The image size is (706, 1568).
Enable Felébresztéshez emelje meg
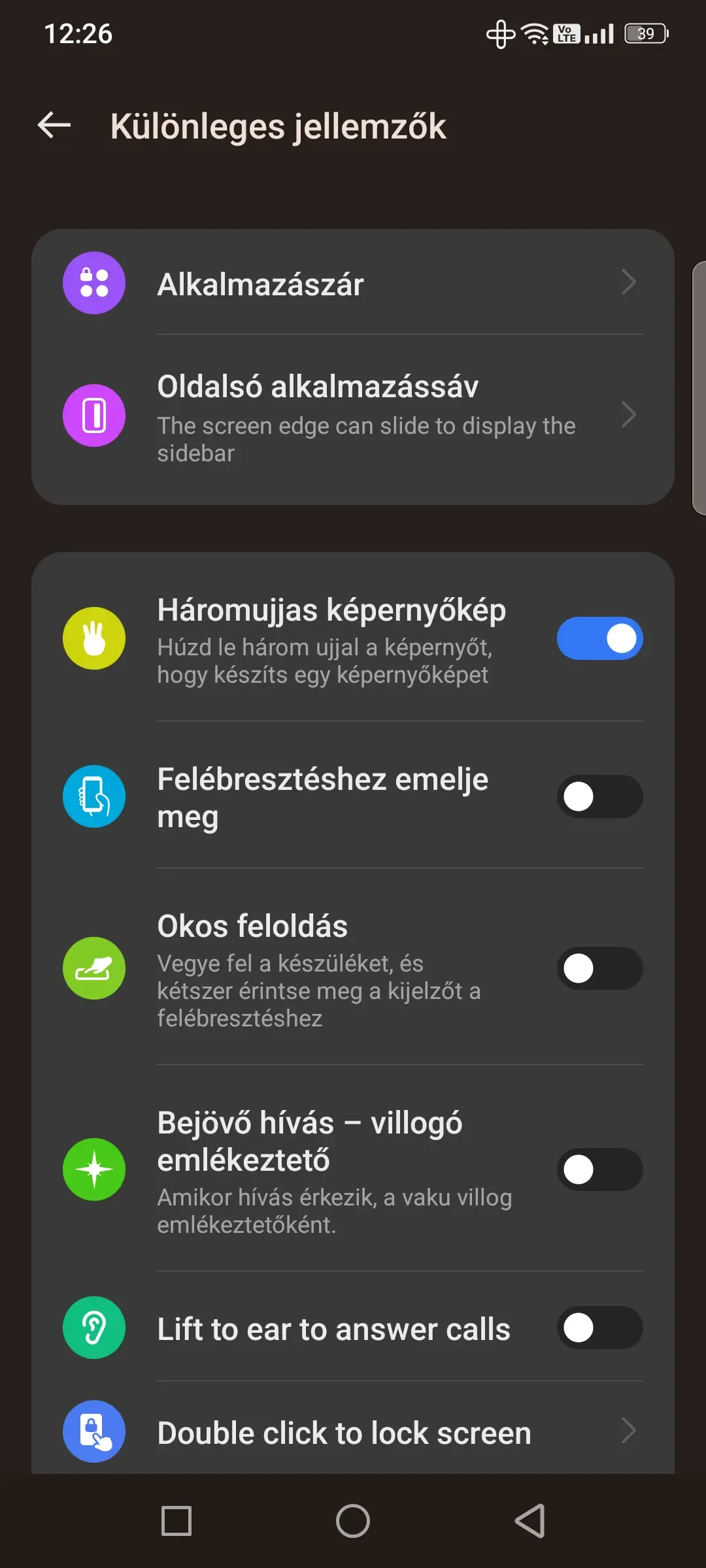coord(599,796)
